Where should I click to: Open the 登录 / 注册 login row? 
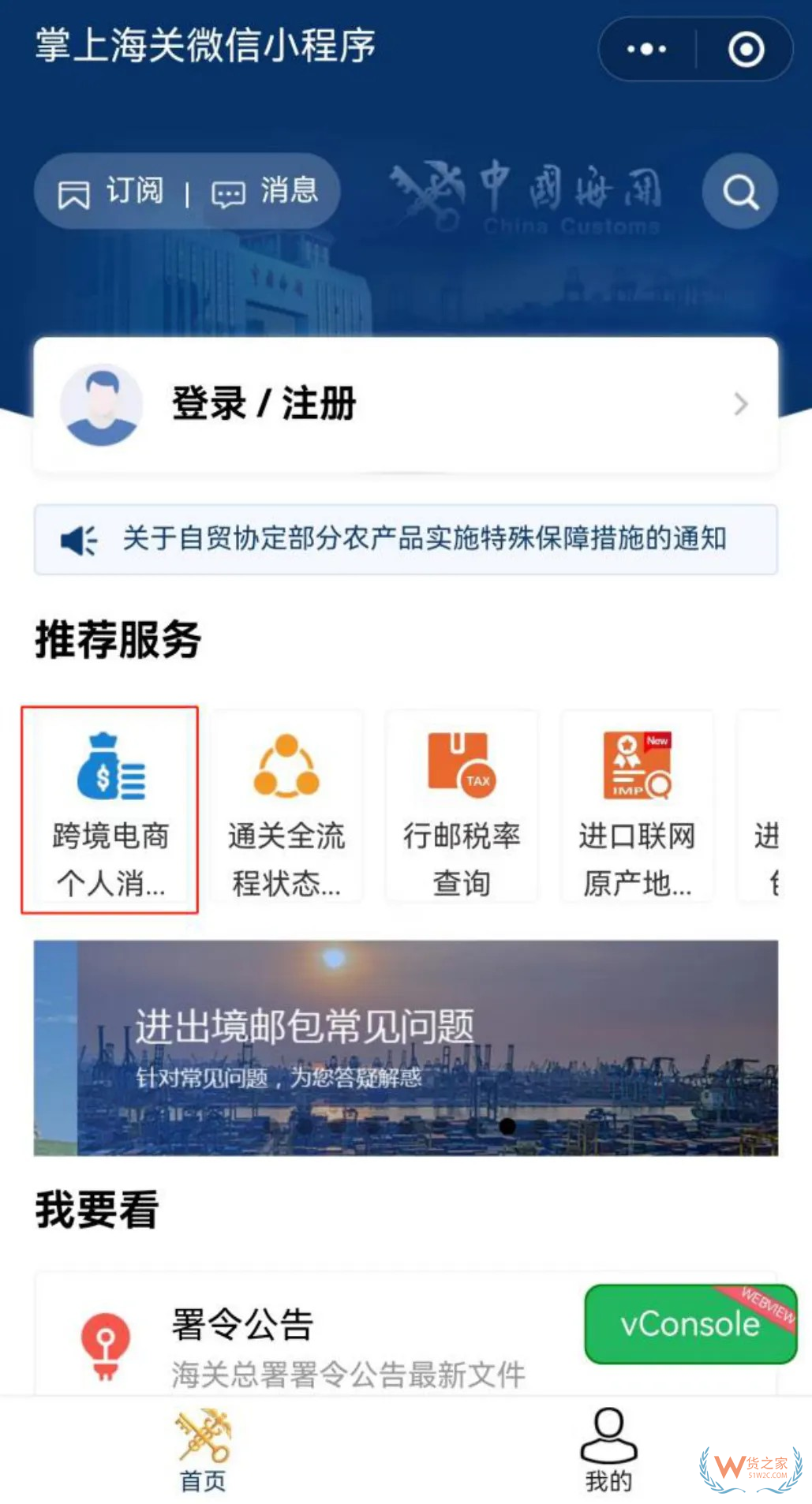tap(405, 404)
